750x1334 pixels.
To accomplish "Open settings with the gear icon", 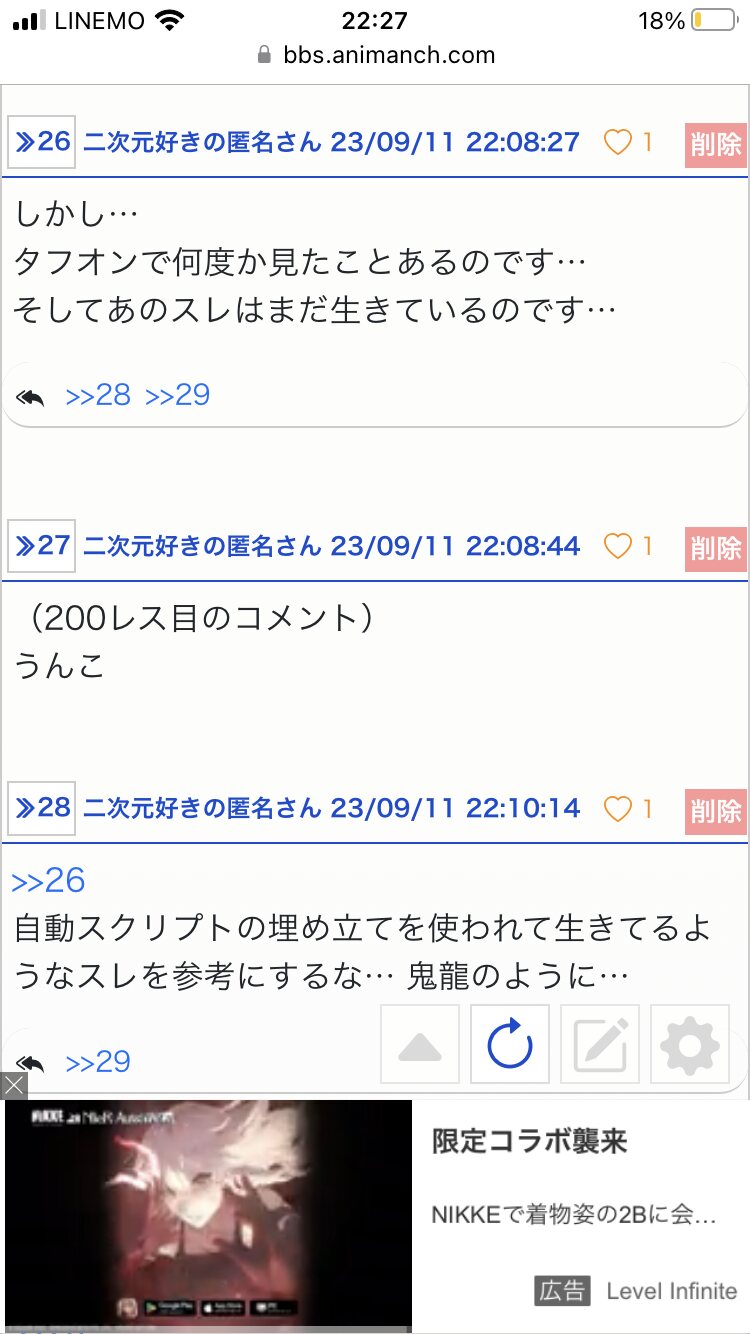I will click(690, 1045).
